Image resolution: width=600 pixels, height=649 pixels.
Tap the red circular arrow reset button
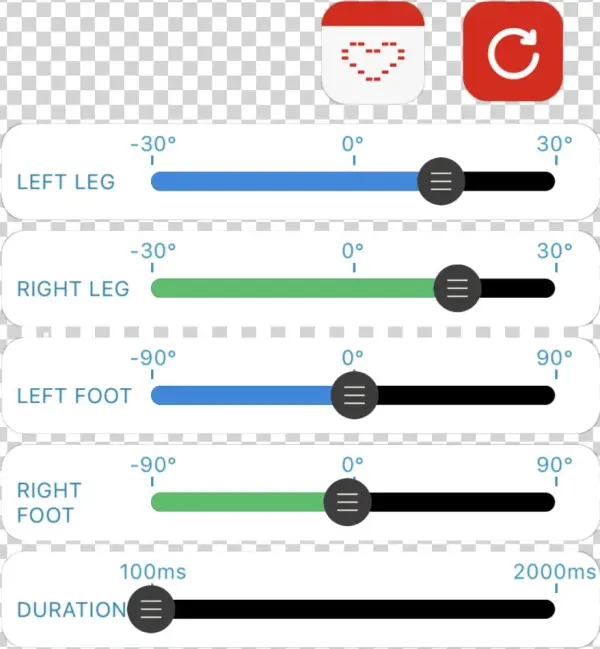(513, 52)
